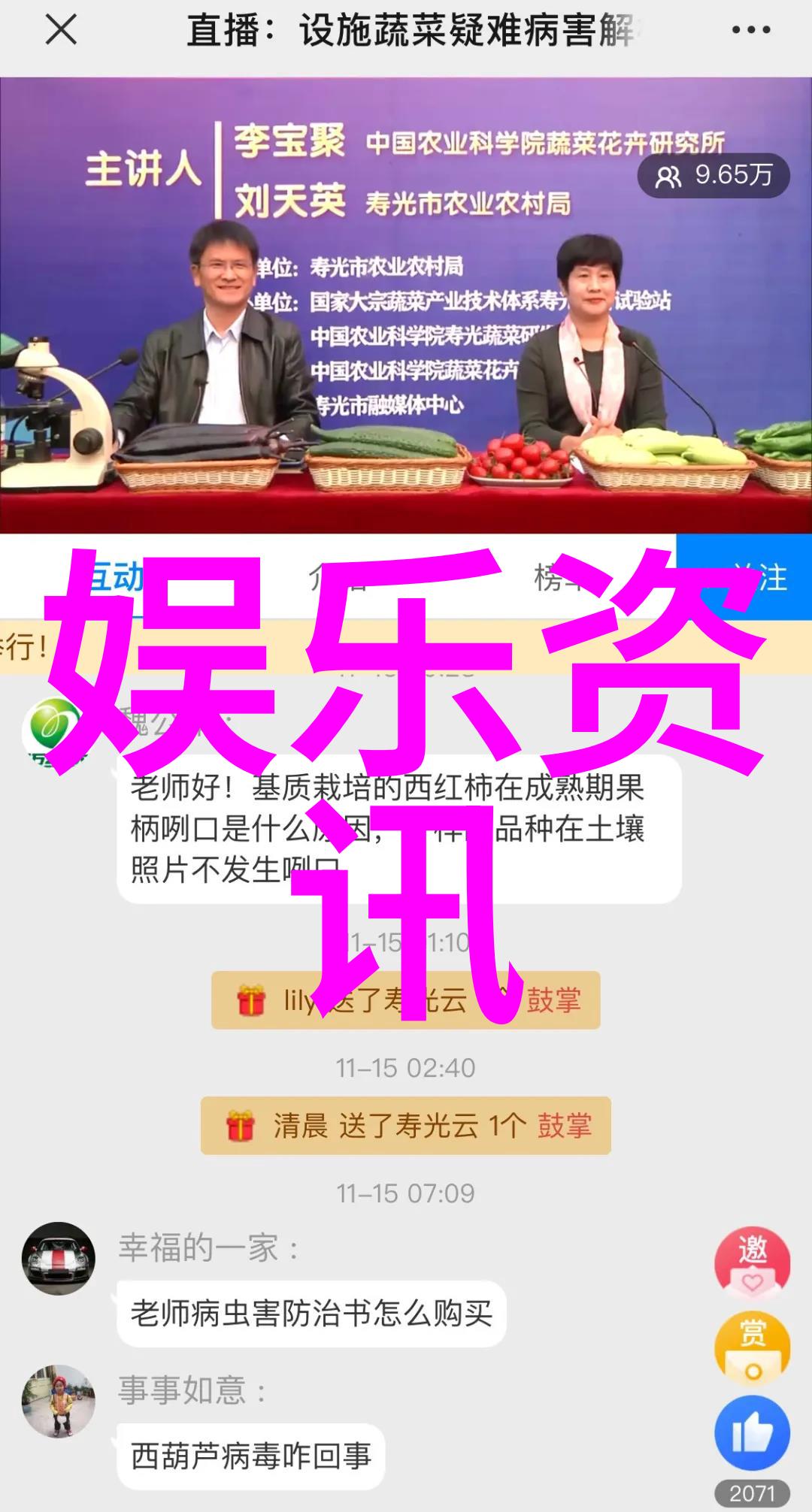812x1512 pixels.
Task: Open the three-dot overflow menu
Action: pos(750,31)
